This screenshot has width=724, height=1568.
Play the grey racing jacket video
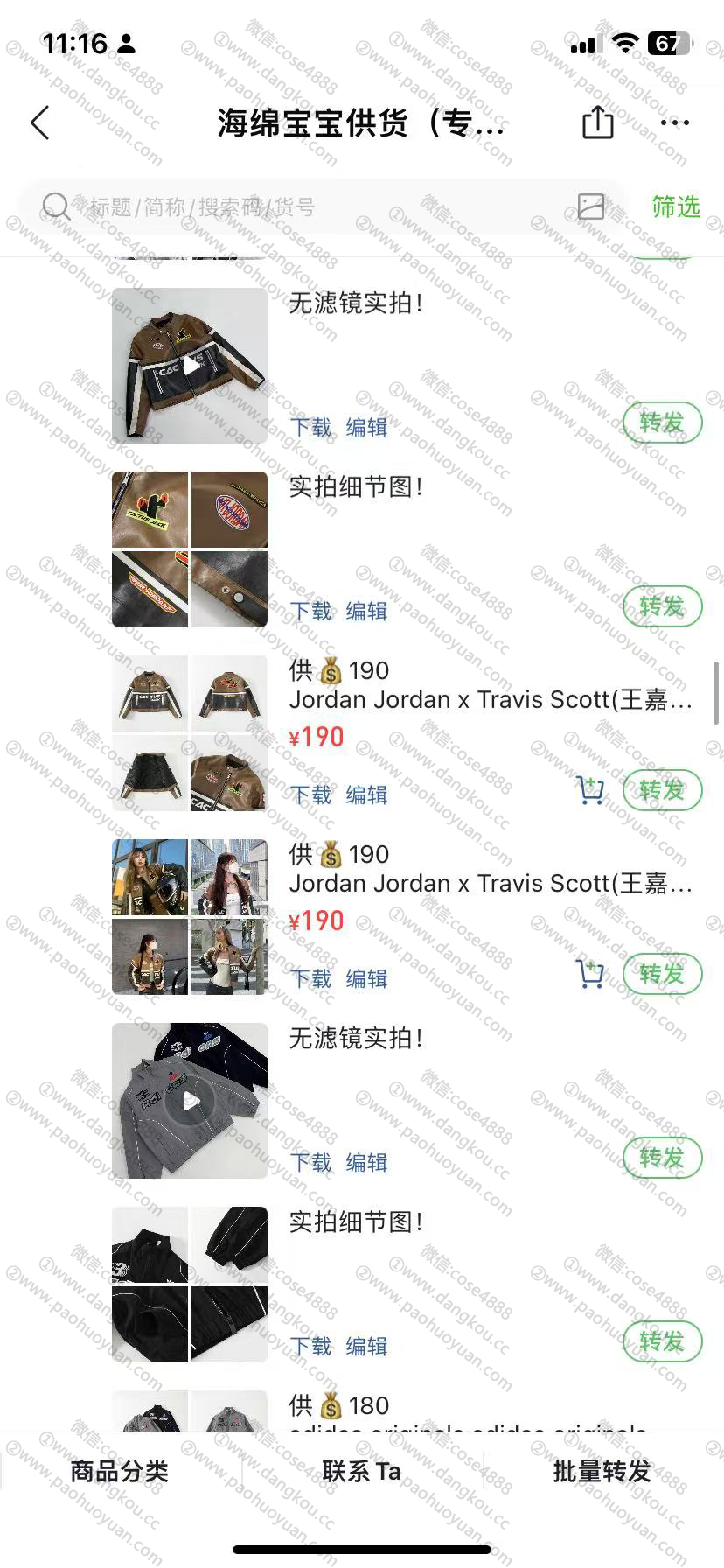tap(190, 1101)
